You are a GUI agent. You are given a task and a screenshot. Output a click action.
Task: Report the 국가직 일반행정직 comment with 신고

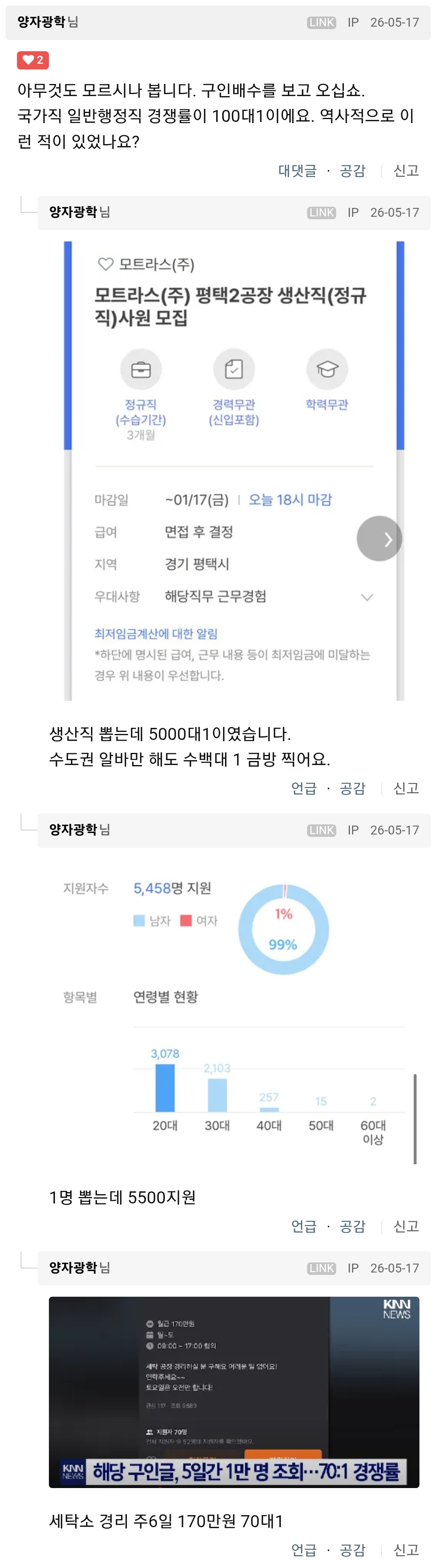click(x=406, y=170)
